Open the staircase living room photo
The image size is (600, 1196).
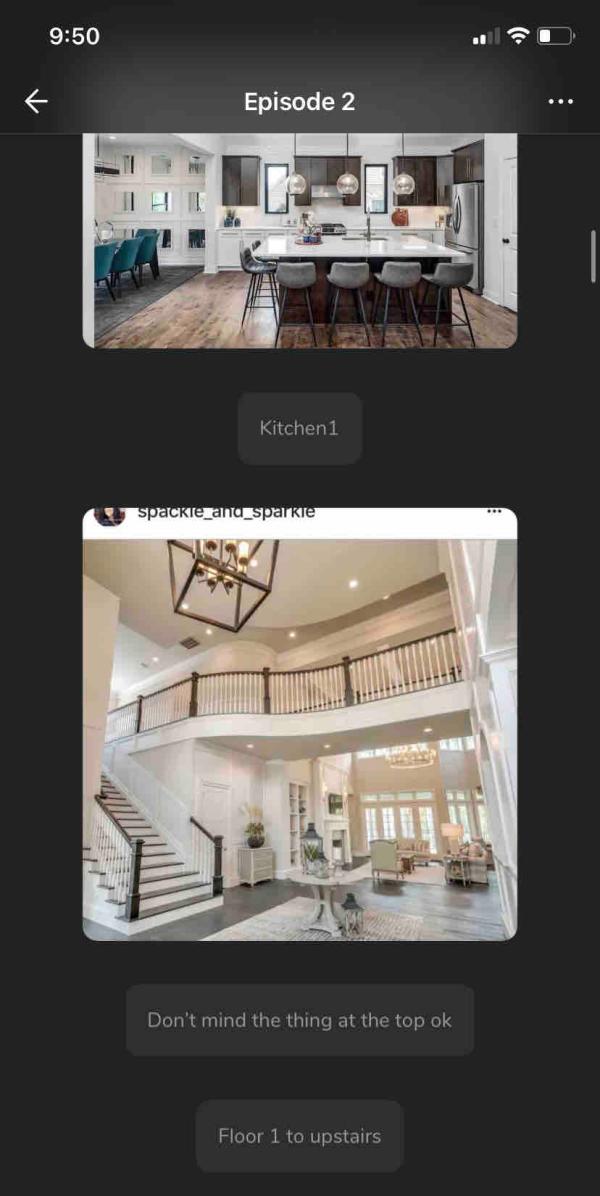300,735
